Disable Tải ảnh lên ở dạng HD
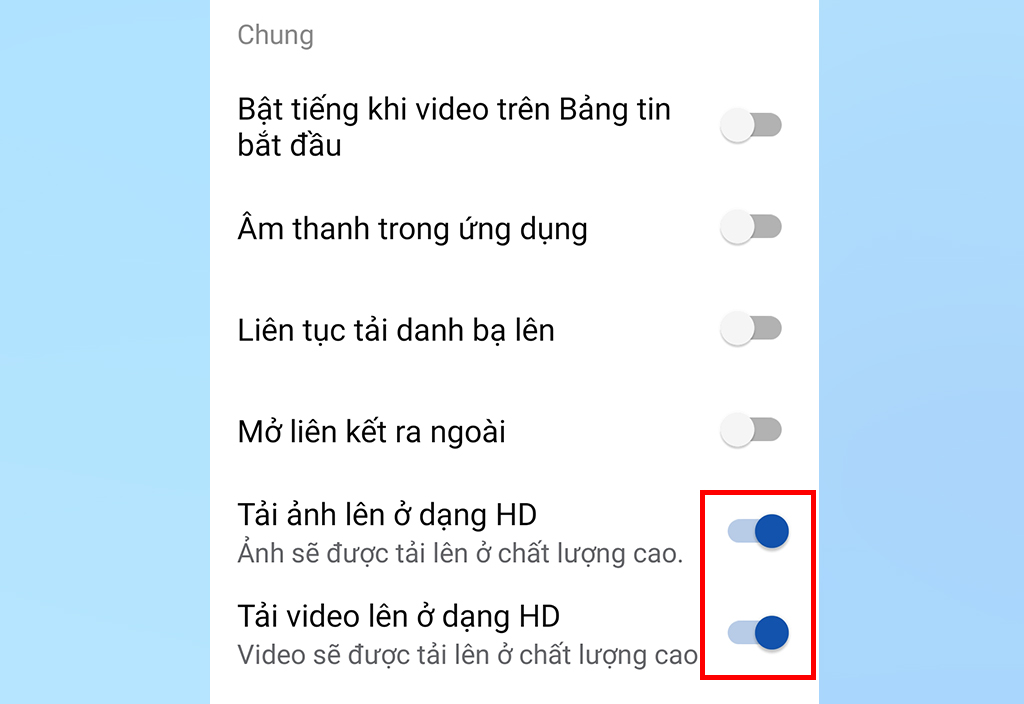Image resolution: width=1024 pixels, height=704 pixels. 759,532
